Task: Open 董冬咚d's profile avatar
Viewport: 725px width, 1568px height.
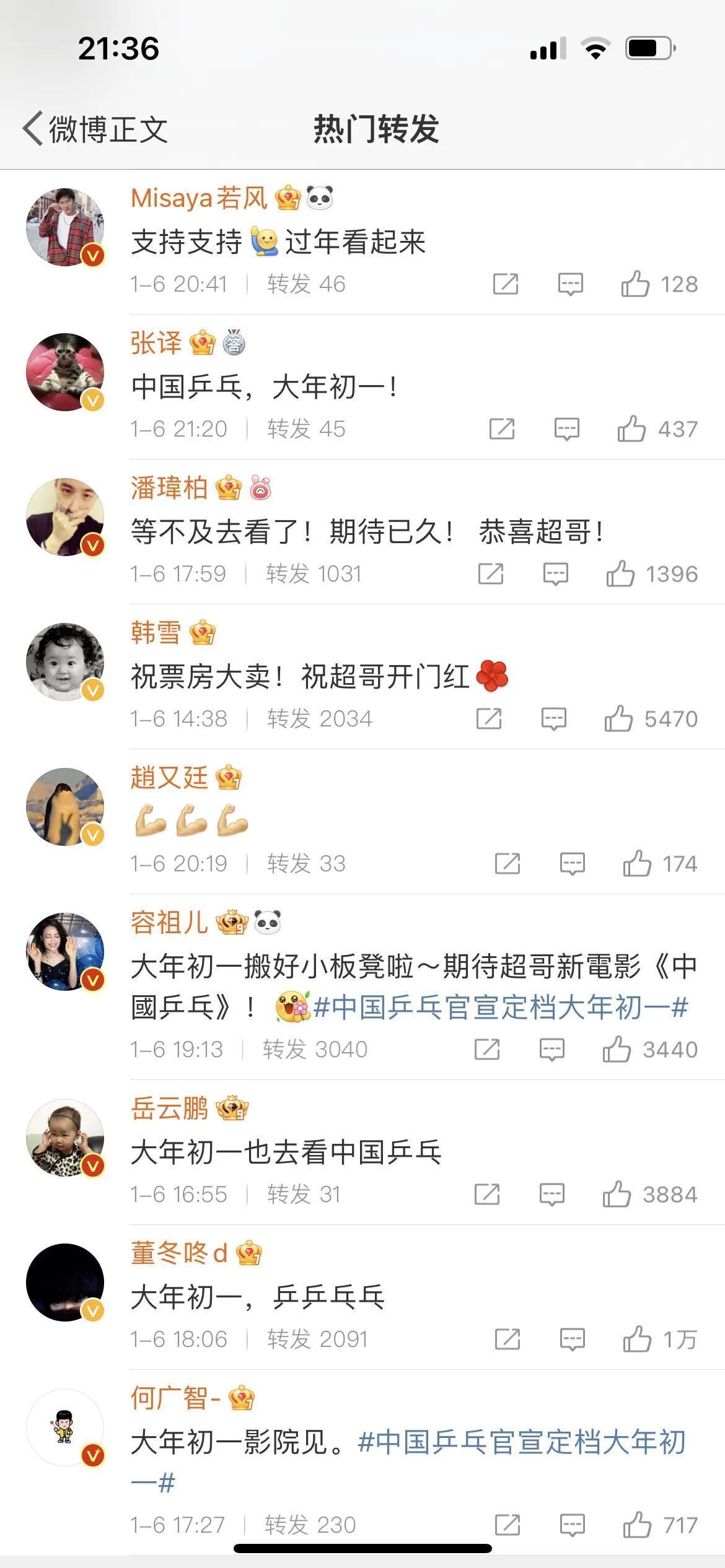Action: click(65, 1283)
